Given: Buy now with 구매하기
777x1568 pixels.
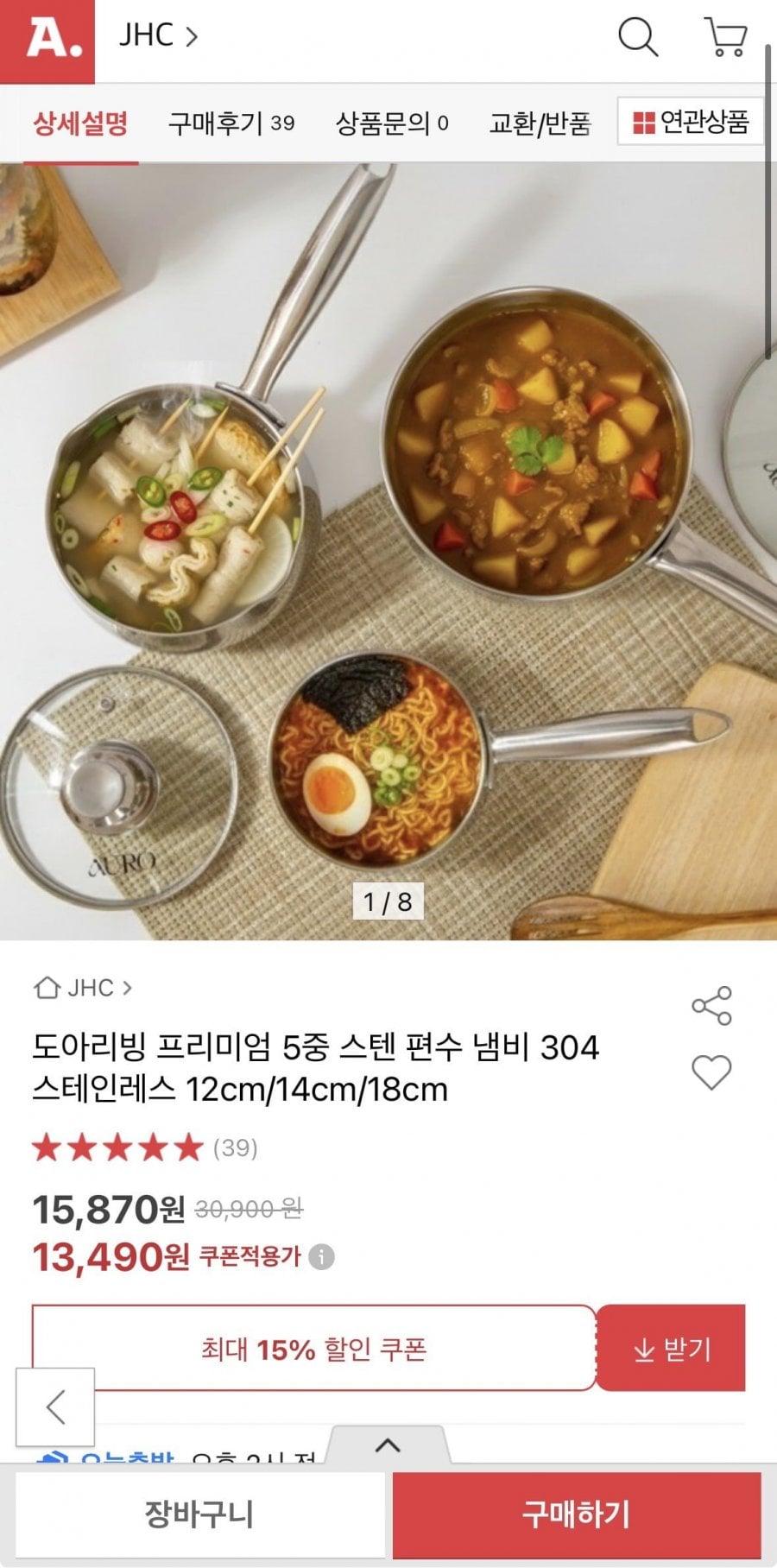Looking at the screenshot, I should (x=576, y=1514).
